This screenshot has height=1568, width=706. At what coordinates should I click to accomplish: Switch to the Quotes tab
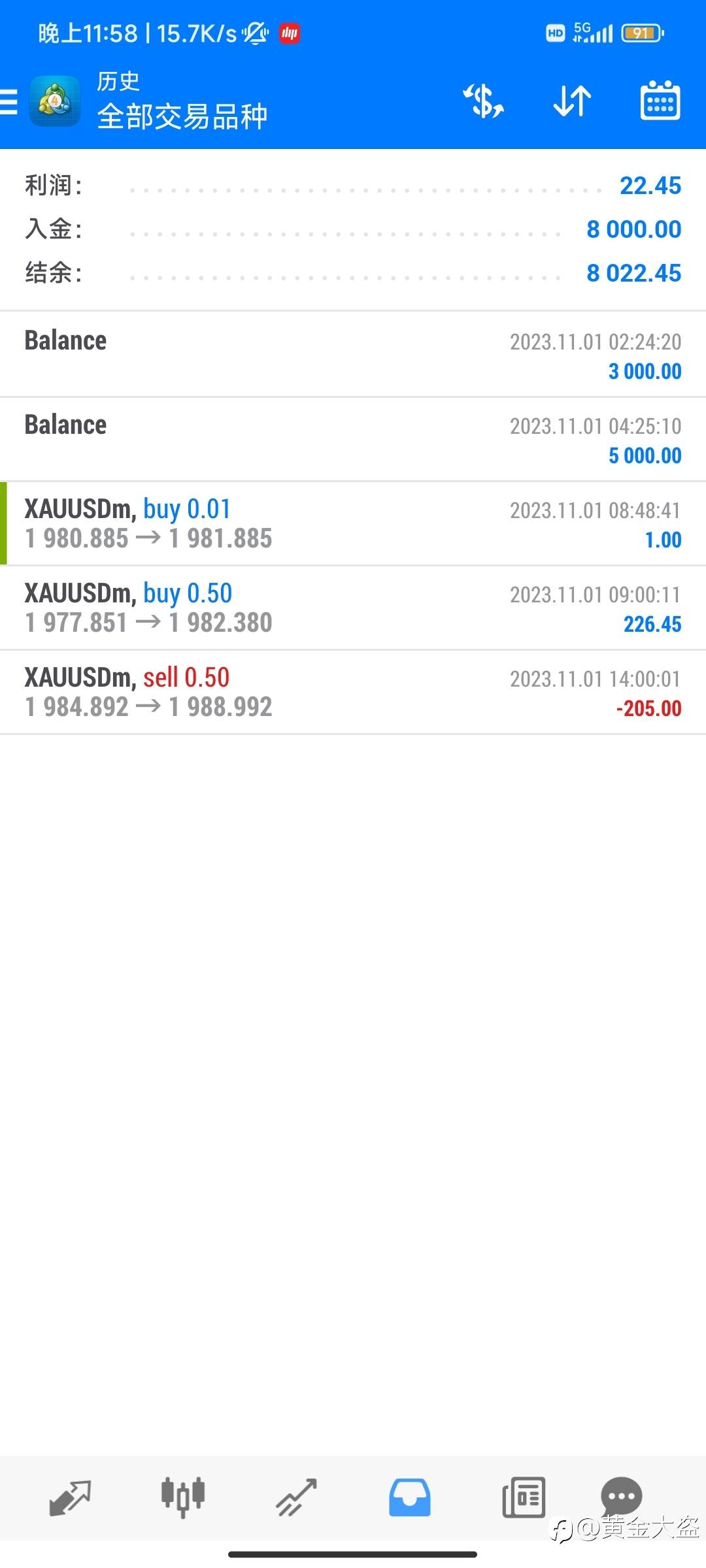point(70,1496)
